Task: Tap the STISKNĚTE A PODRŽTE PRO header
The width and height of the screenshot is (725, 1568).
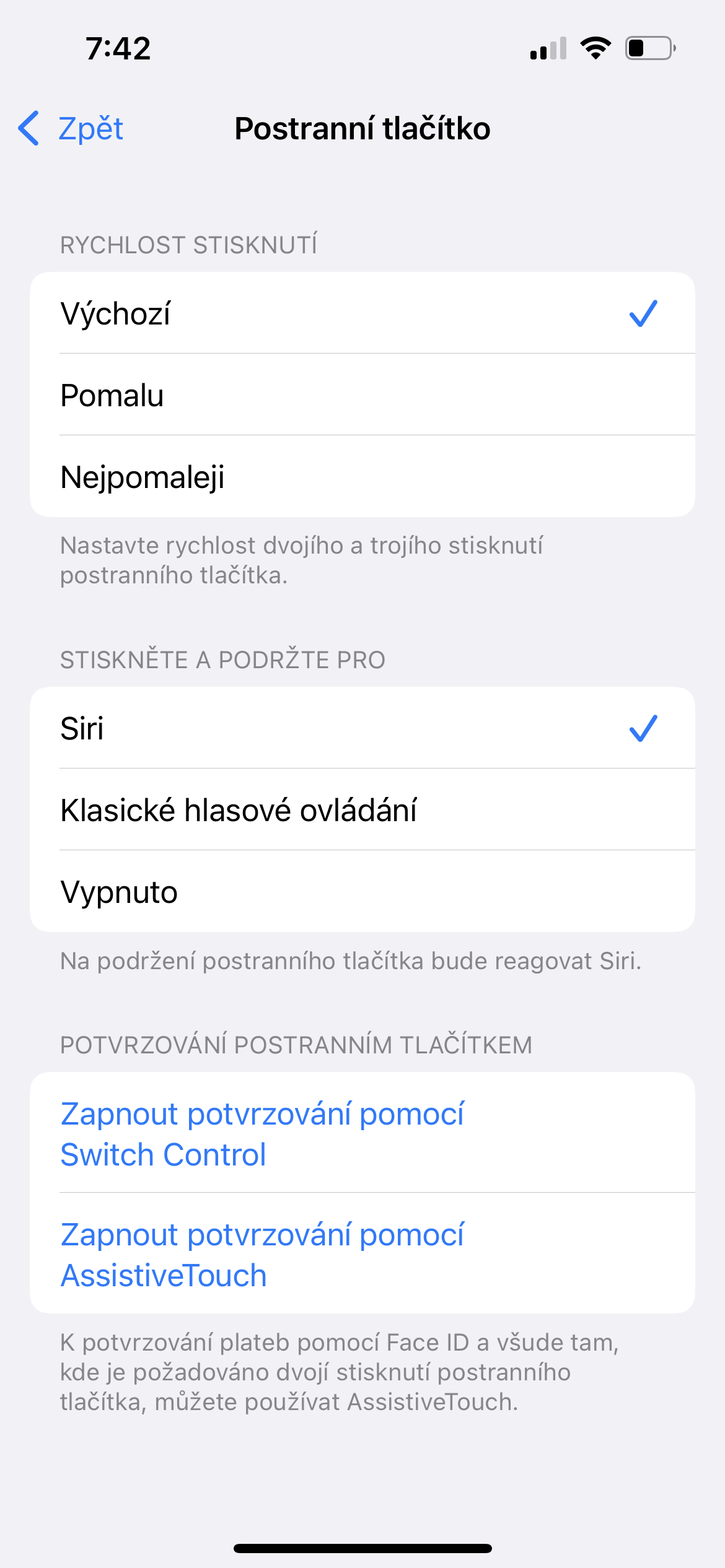Action: click(x=223, y=660)
